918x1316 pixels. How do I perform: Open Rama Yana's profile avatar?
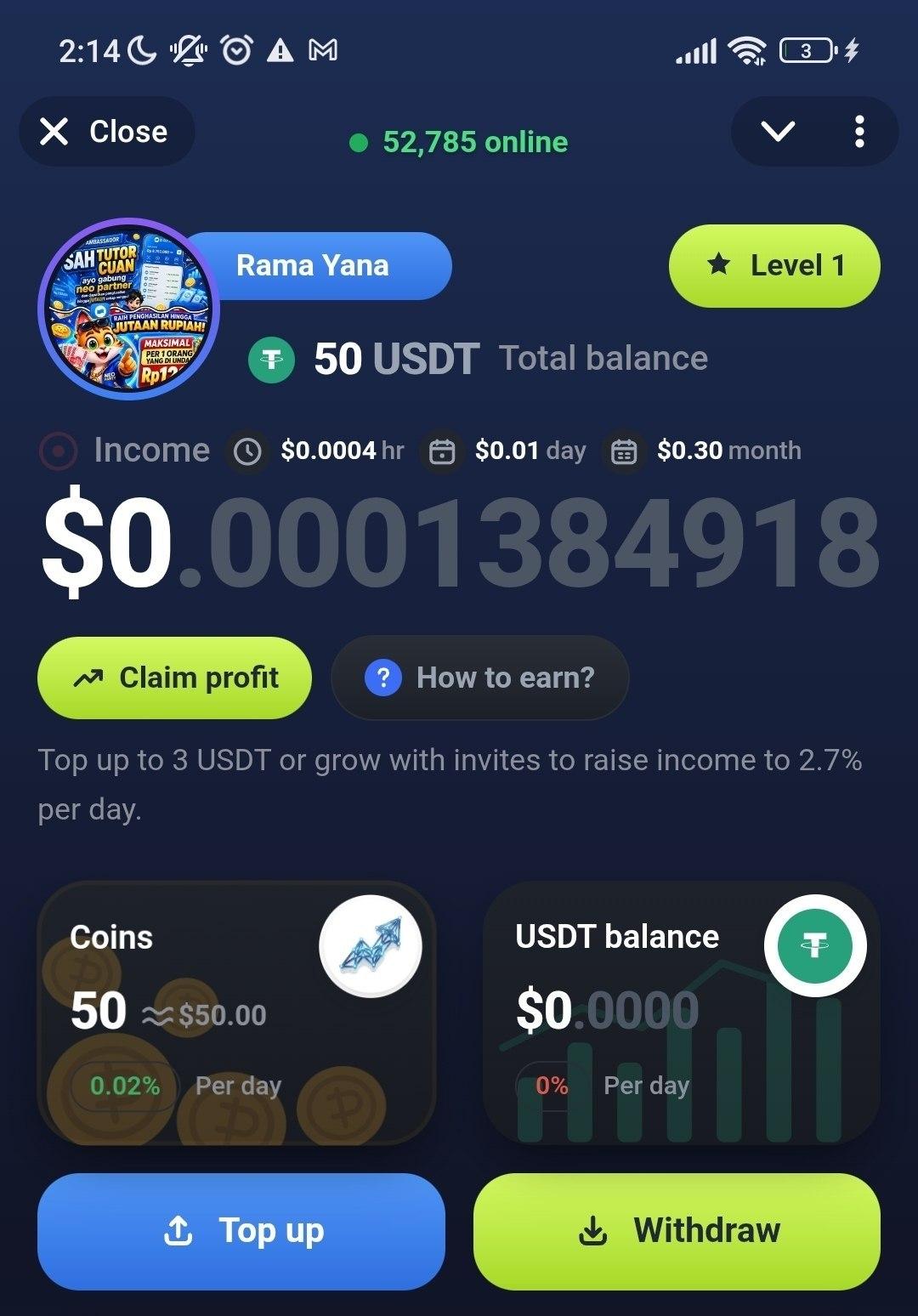click(x=129, y=309)
